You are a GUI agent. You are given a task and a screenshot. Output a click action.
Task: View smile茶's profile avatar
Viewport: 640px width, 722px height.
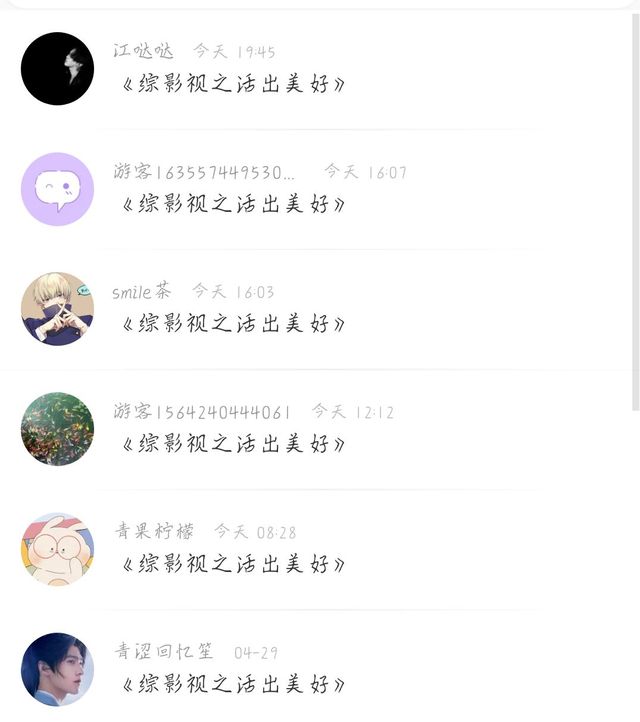point(57,309)
